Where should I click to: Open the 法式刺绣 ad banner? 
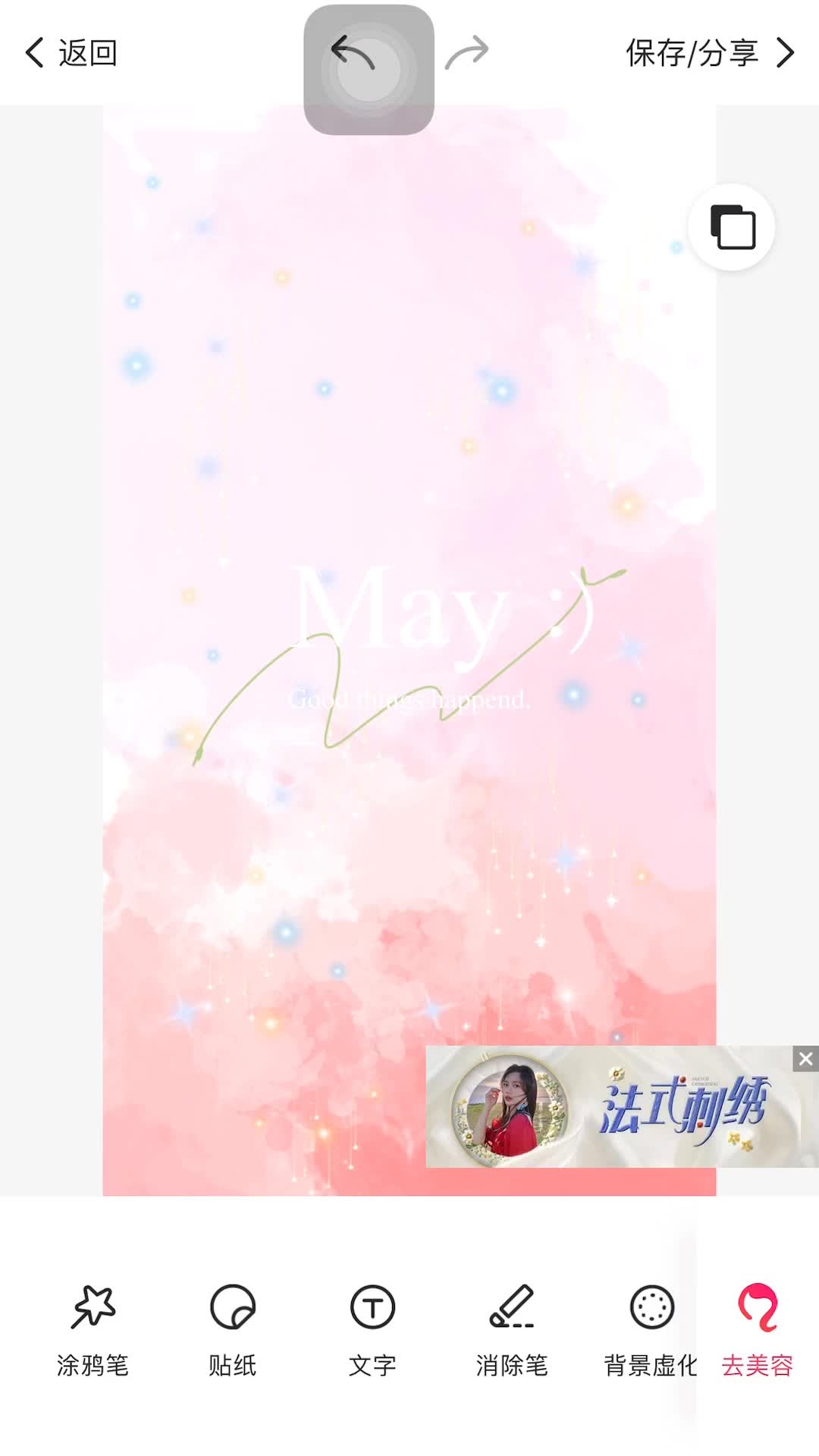(x=614, y=1107)
